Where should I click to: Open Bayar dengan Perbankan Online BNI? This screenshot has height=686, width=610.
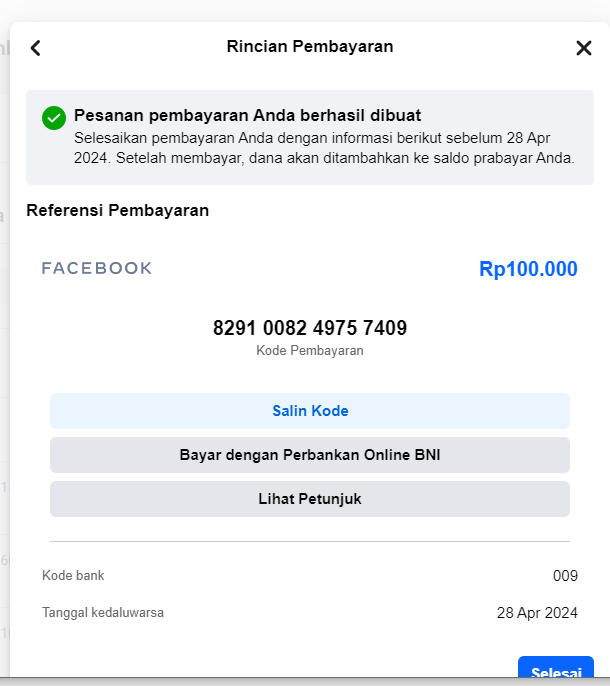click(310, 455)
